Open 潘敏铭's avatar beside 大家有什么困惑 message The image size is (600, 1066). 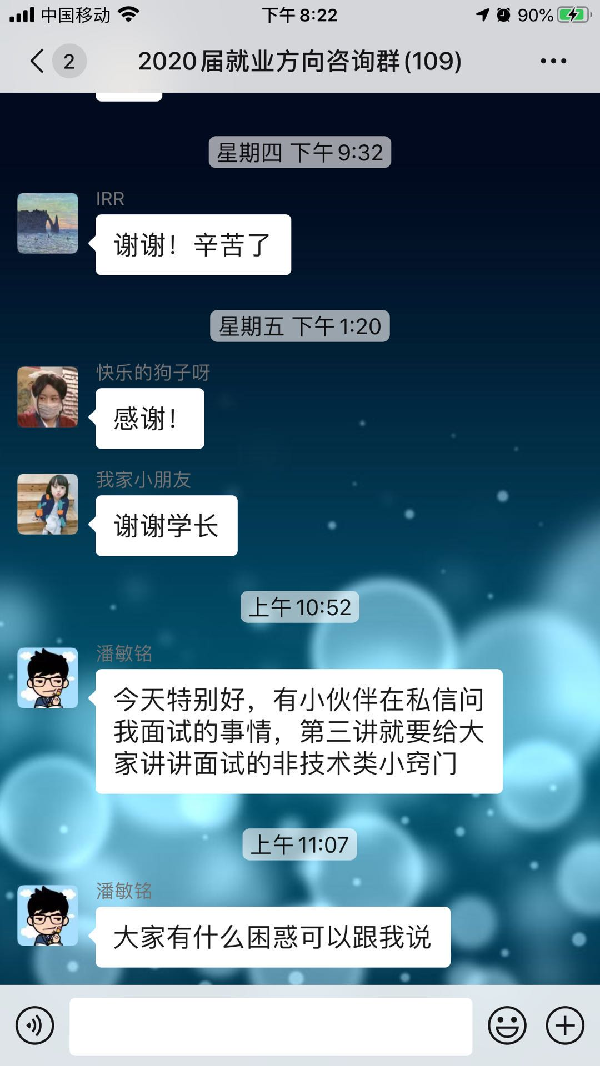(x=47, y=915)
